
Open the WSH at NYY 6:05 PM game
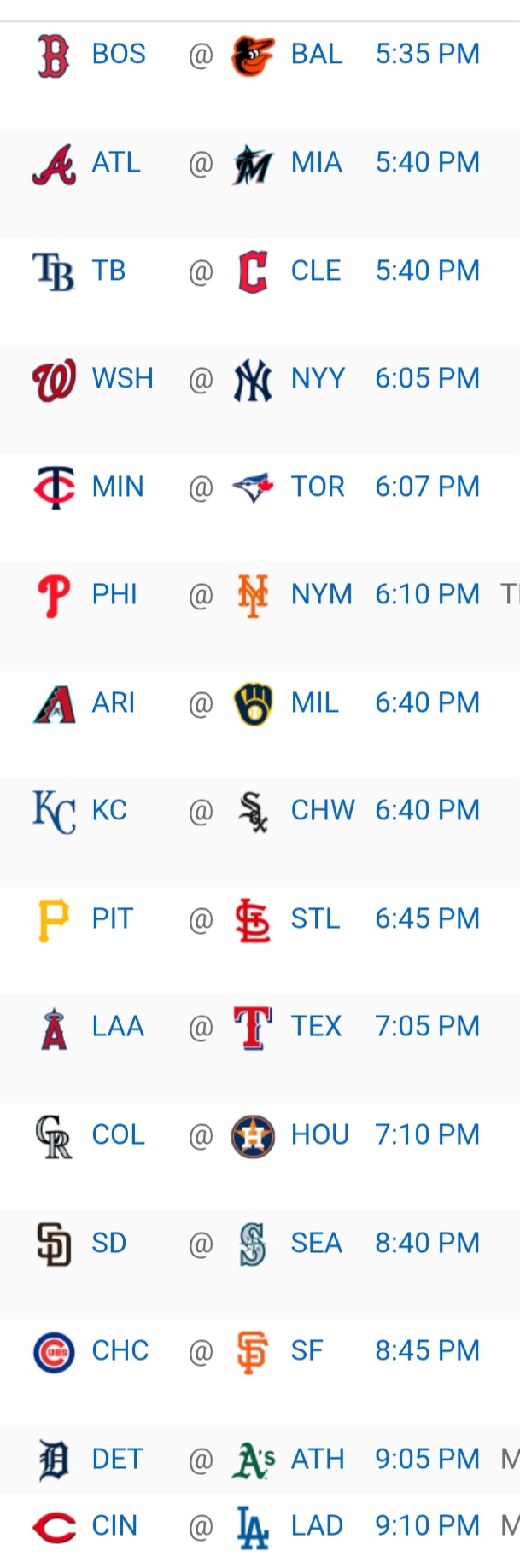(x=427, y=378)
